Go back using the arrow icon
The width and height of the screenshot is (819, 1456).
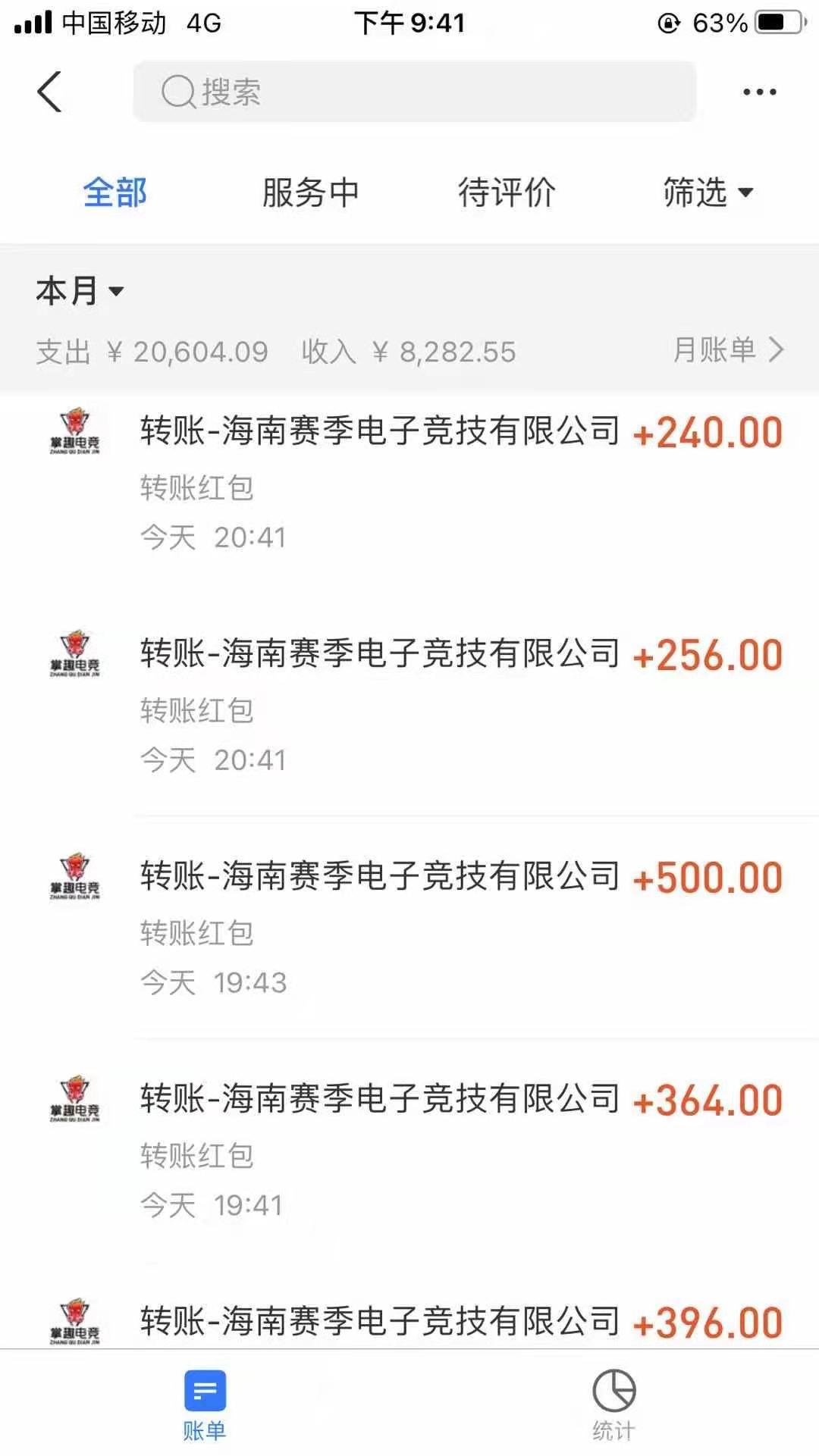[x=50, y=92]
